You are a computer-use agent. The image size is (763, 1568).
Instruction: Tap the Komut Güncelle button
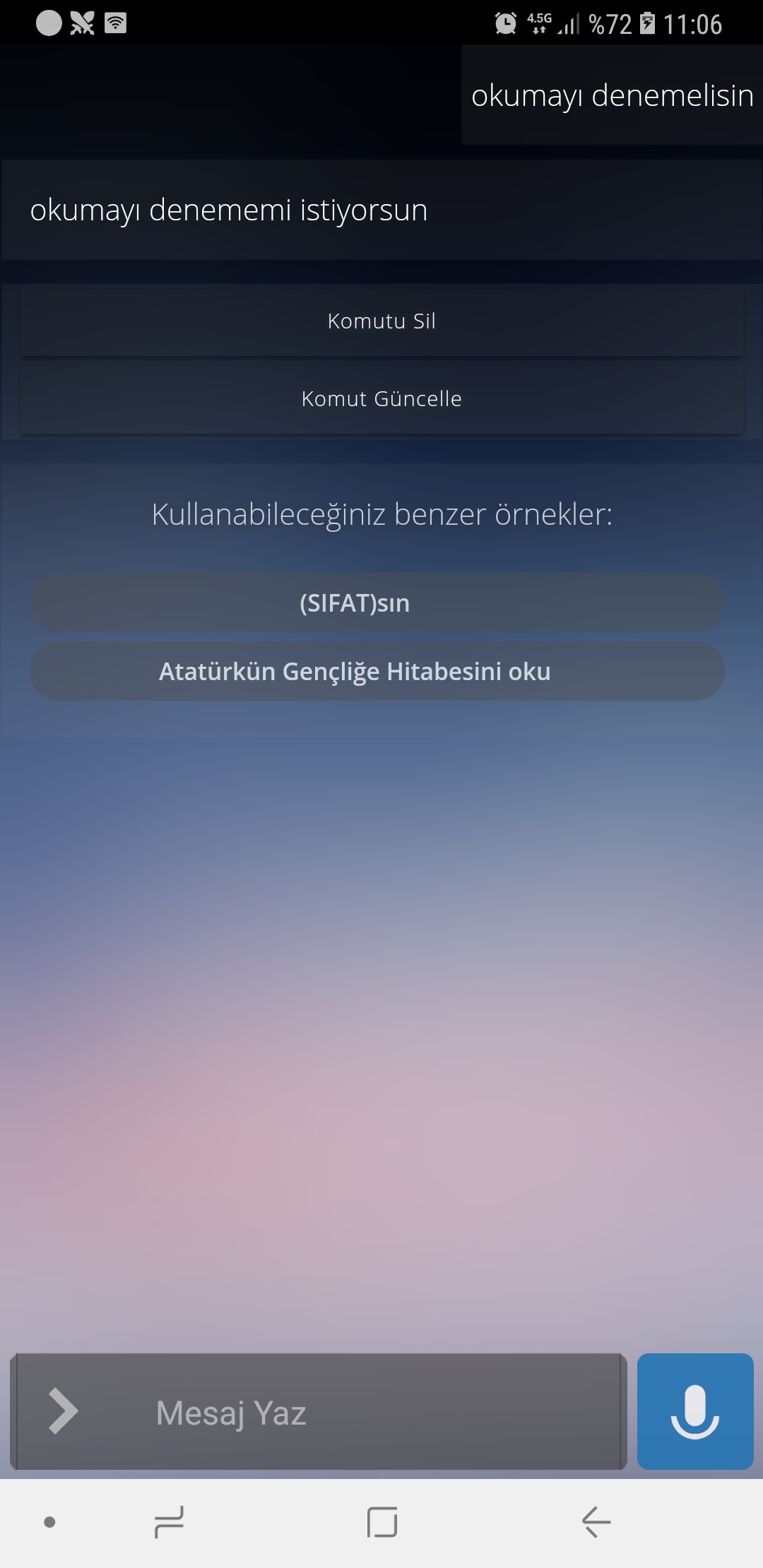click(x=381, y=399)
